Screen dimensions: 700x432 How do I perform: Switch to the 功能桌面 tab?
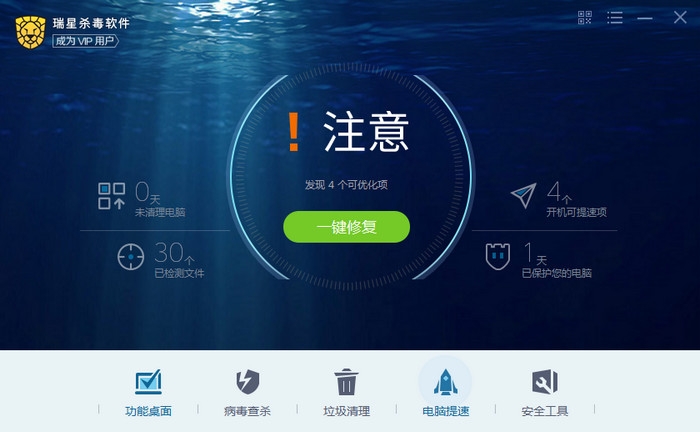tap(148, 392)
